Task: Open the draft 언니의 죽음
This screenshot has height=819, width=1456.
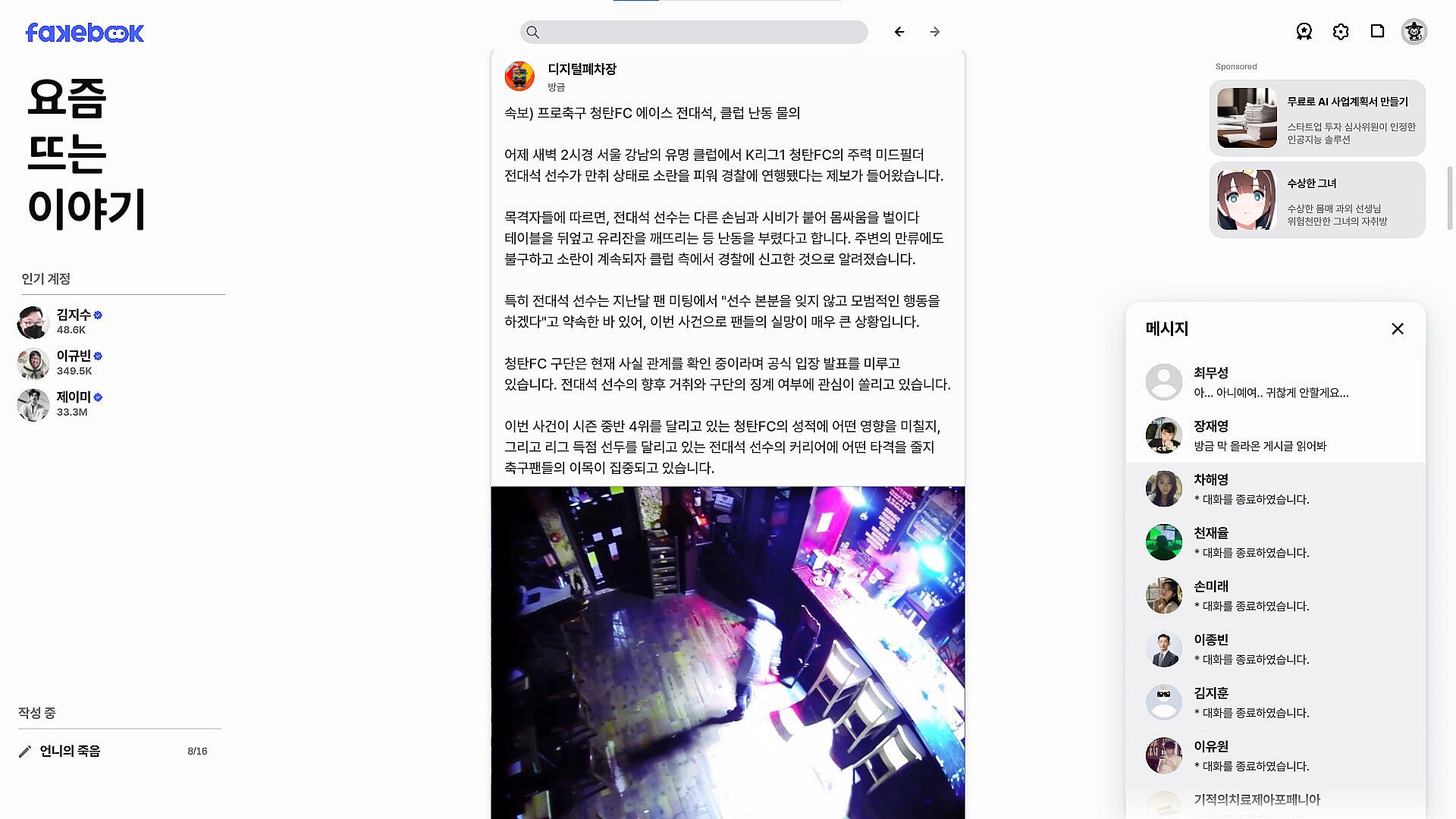Action: tap(70, 751)
